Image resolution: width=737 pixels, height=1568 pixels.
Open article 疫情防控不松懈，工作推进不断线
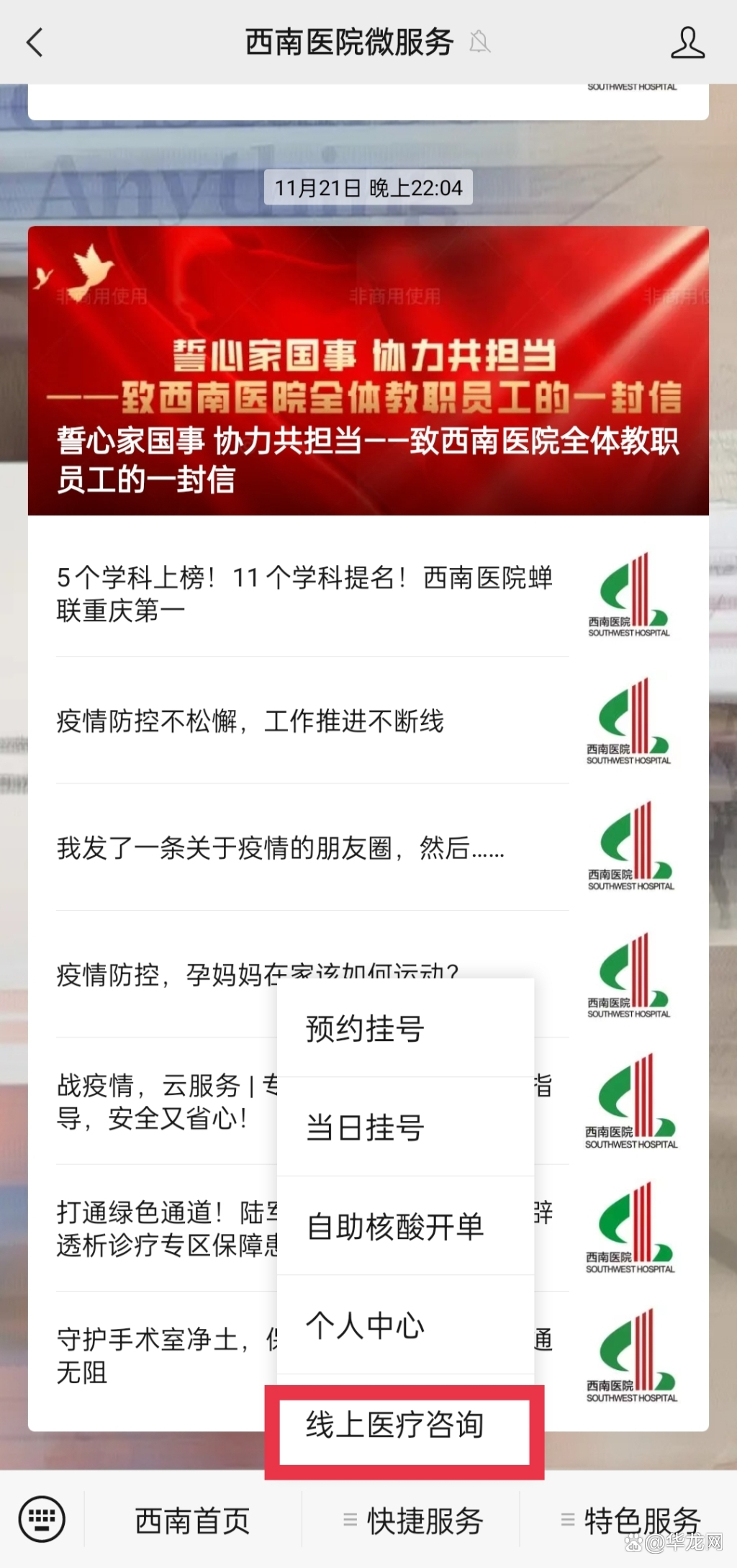coord(368,721)
